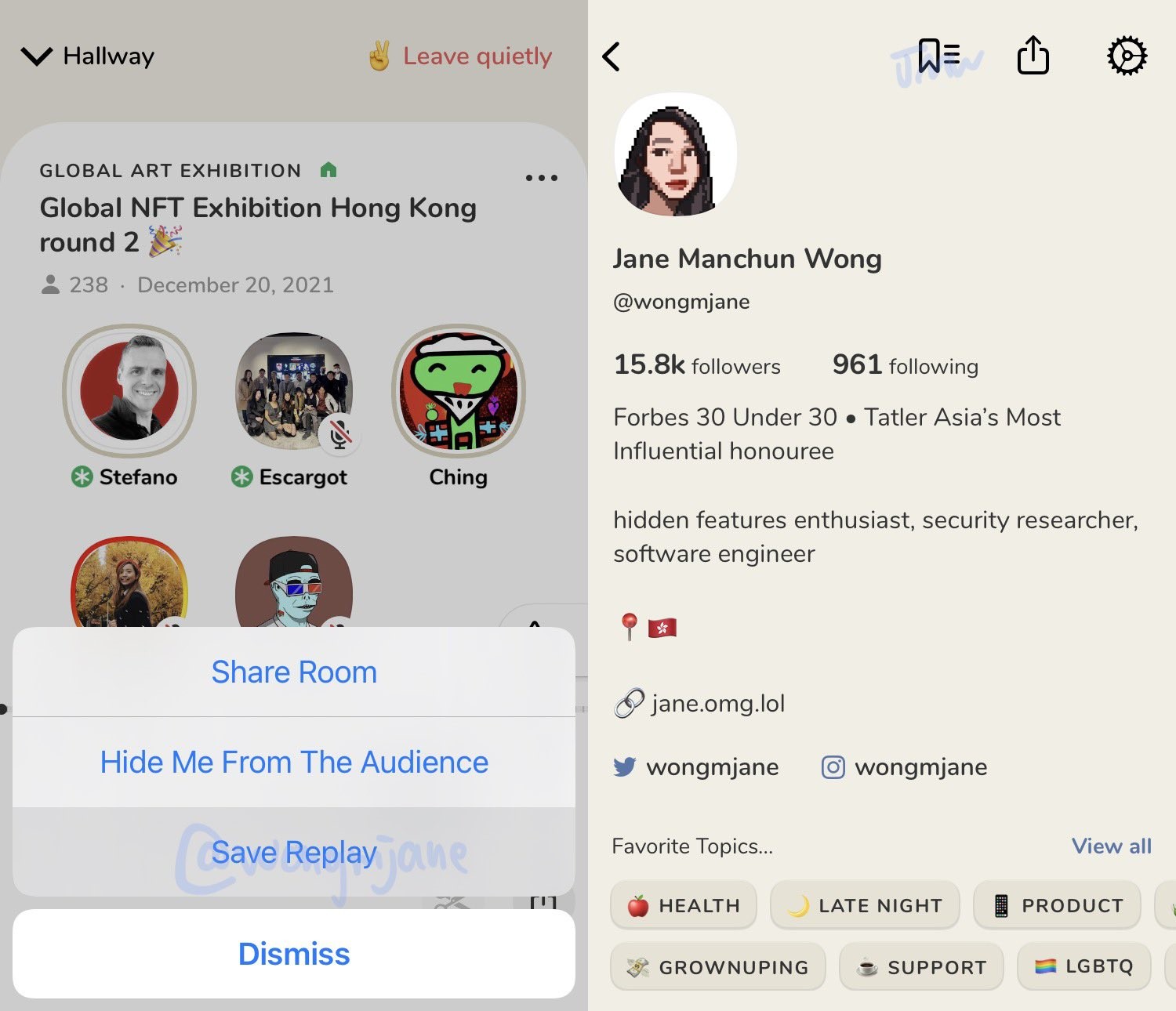Image resolution: width=1176 pixels, height=1011 pixels.
Task: Choose Save Replay option
Action: pyautogui.click(x=294, y=853)
